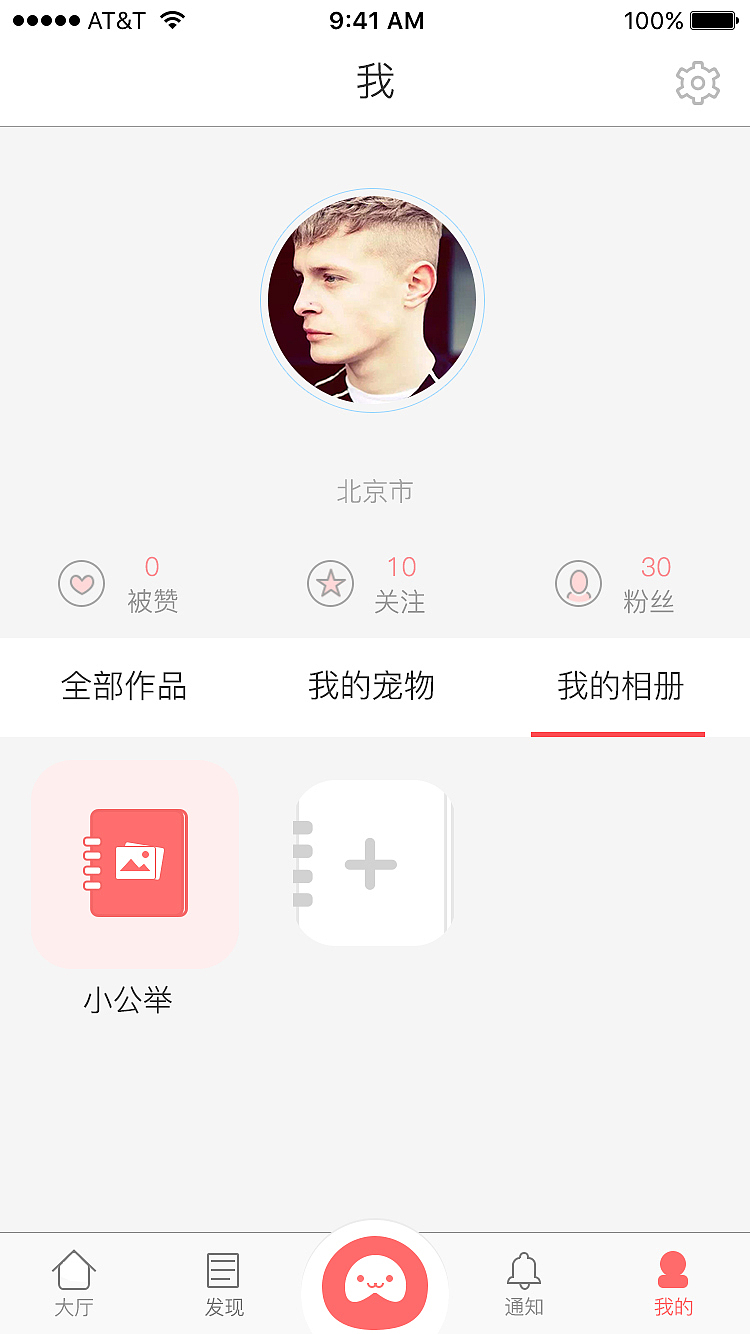750x1334 pixels.
Task: Switch to the 全部作品 tab
Action: 124,686
